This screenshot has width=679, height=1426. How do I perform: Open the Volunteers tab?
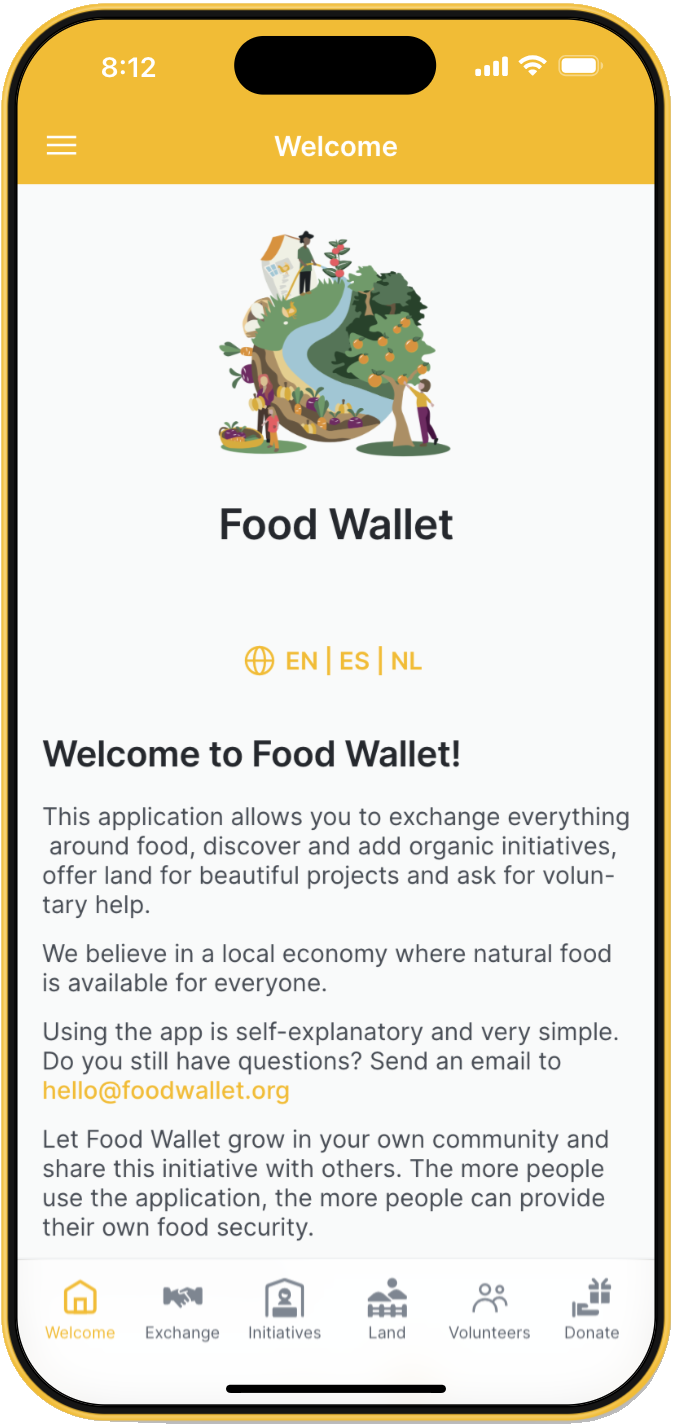tap(490, 1310)
